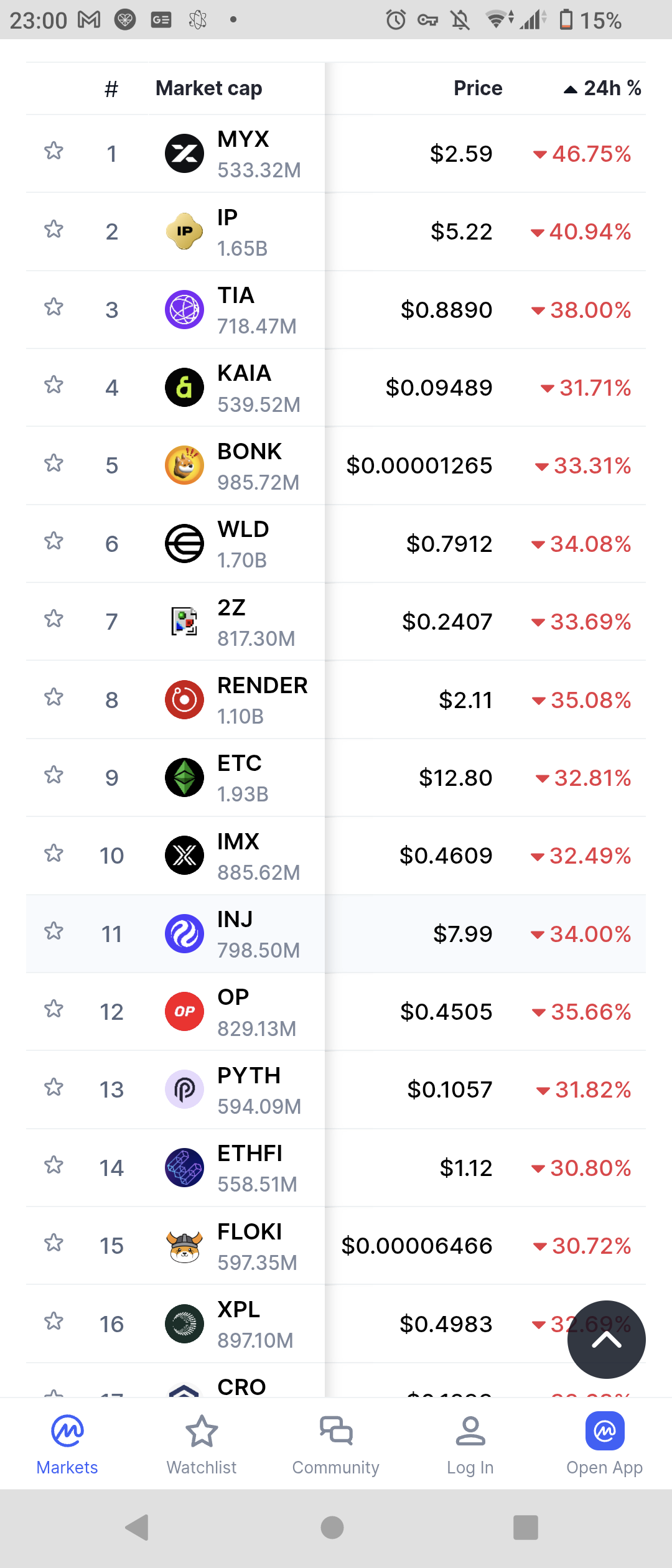Go to the Community tab

[336, 1445]
